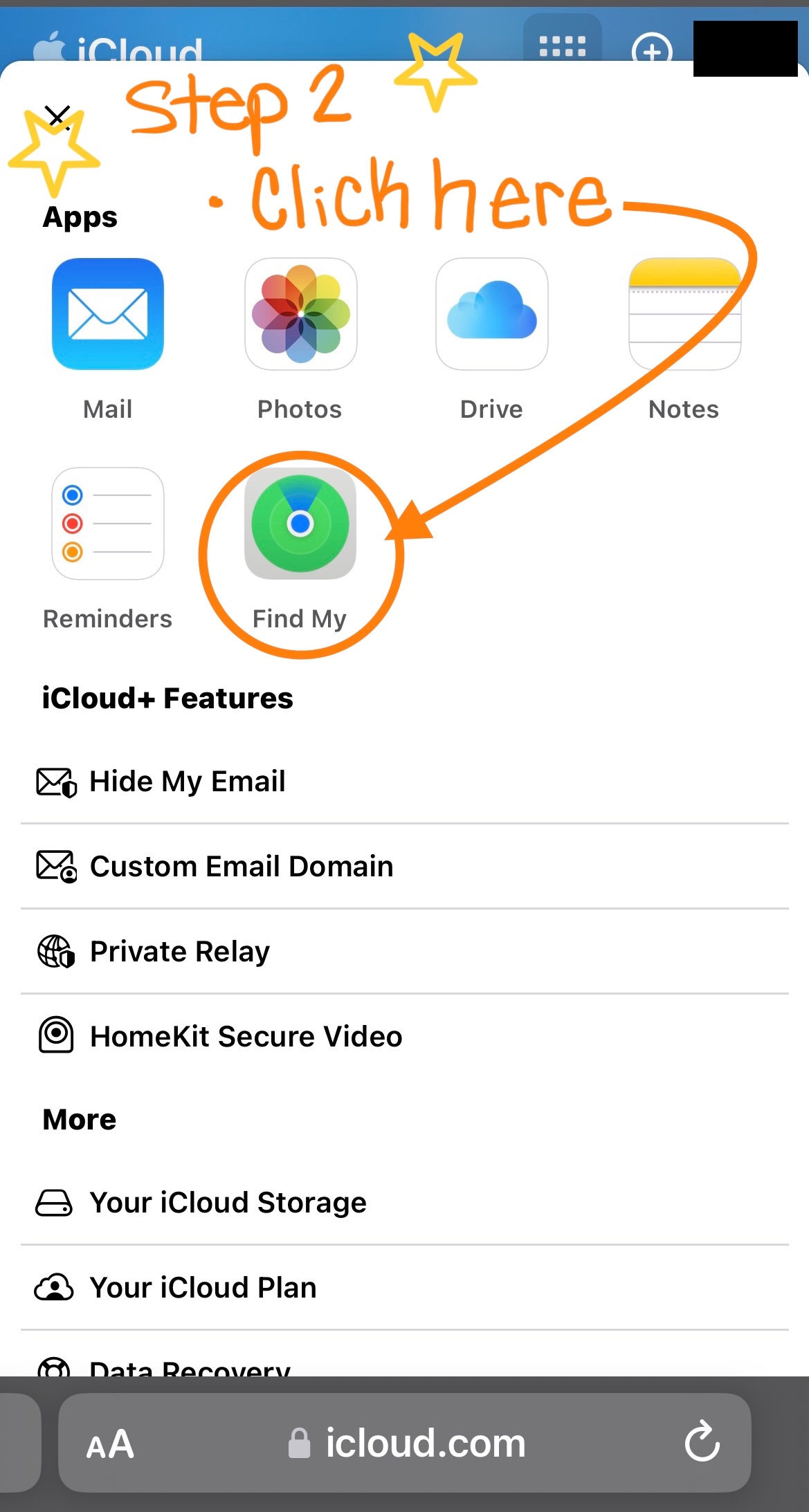Open the Reminders app
Image resolution: width=809 pixels, height=1512 pixels.
point(108,524)
